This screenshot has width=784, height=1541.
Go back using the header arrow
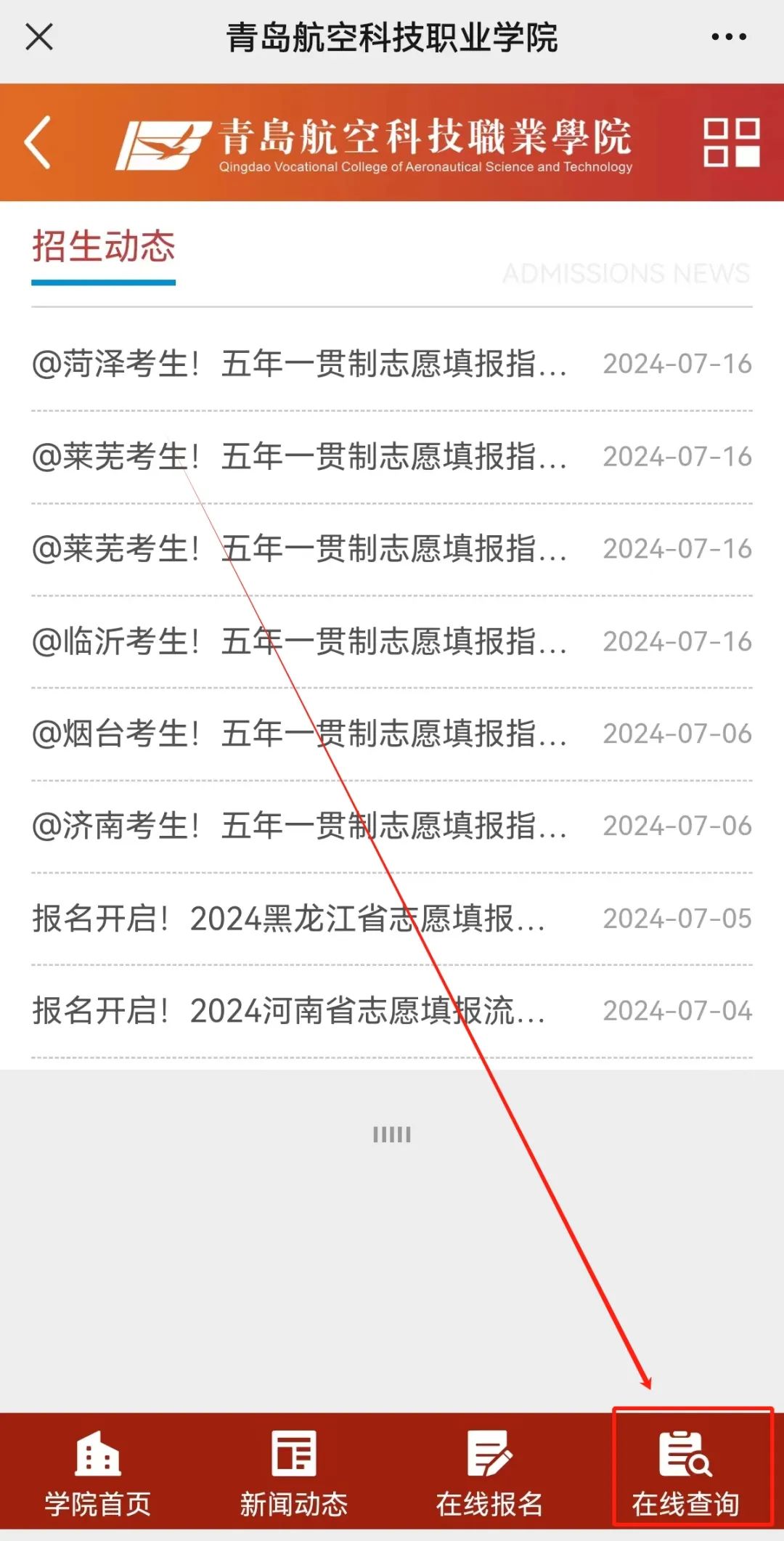click(38, 142)
